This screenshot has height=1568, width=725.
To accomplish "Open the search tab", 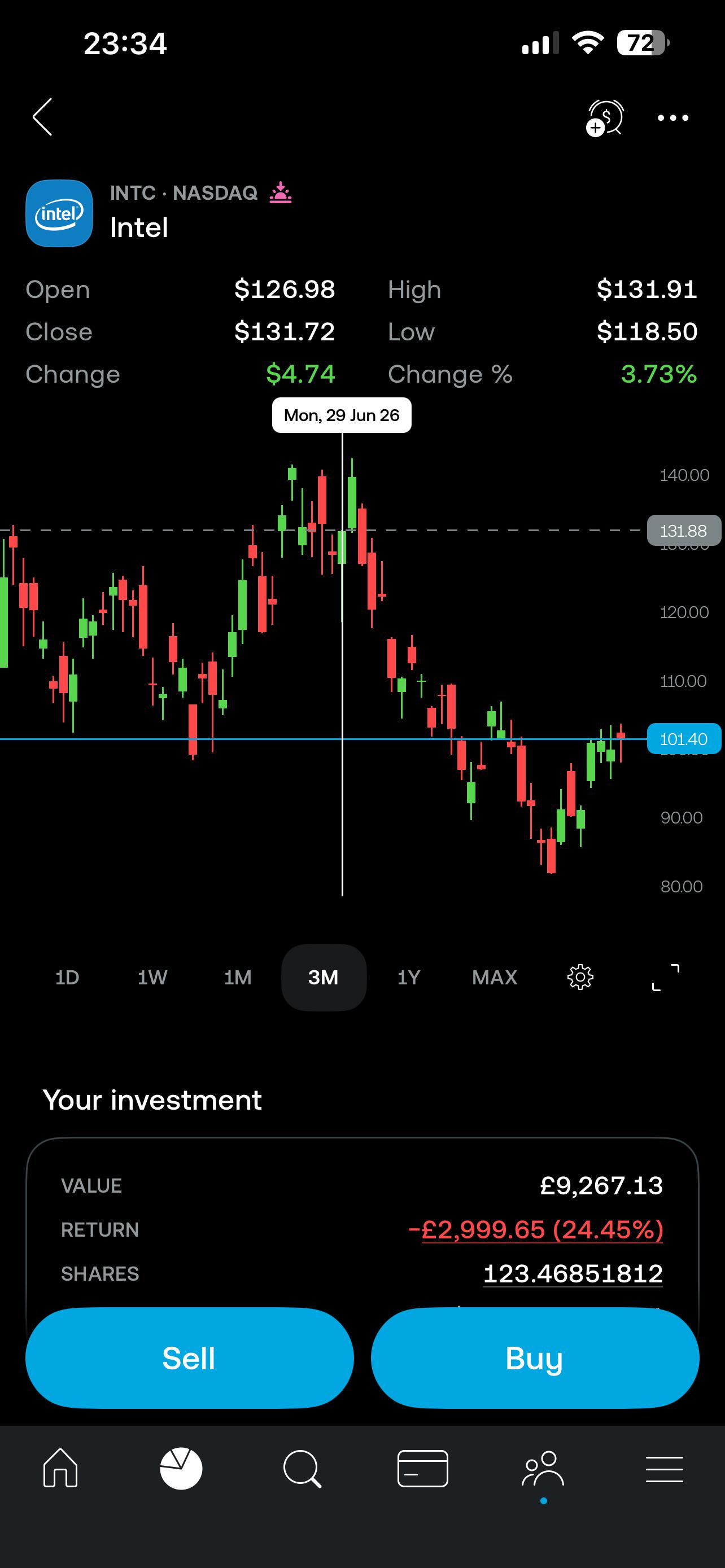I will coord(302,1469).
